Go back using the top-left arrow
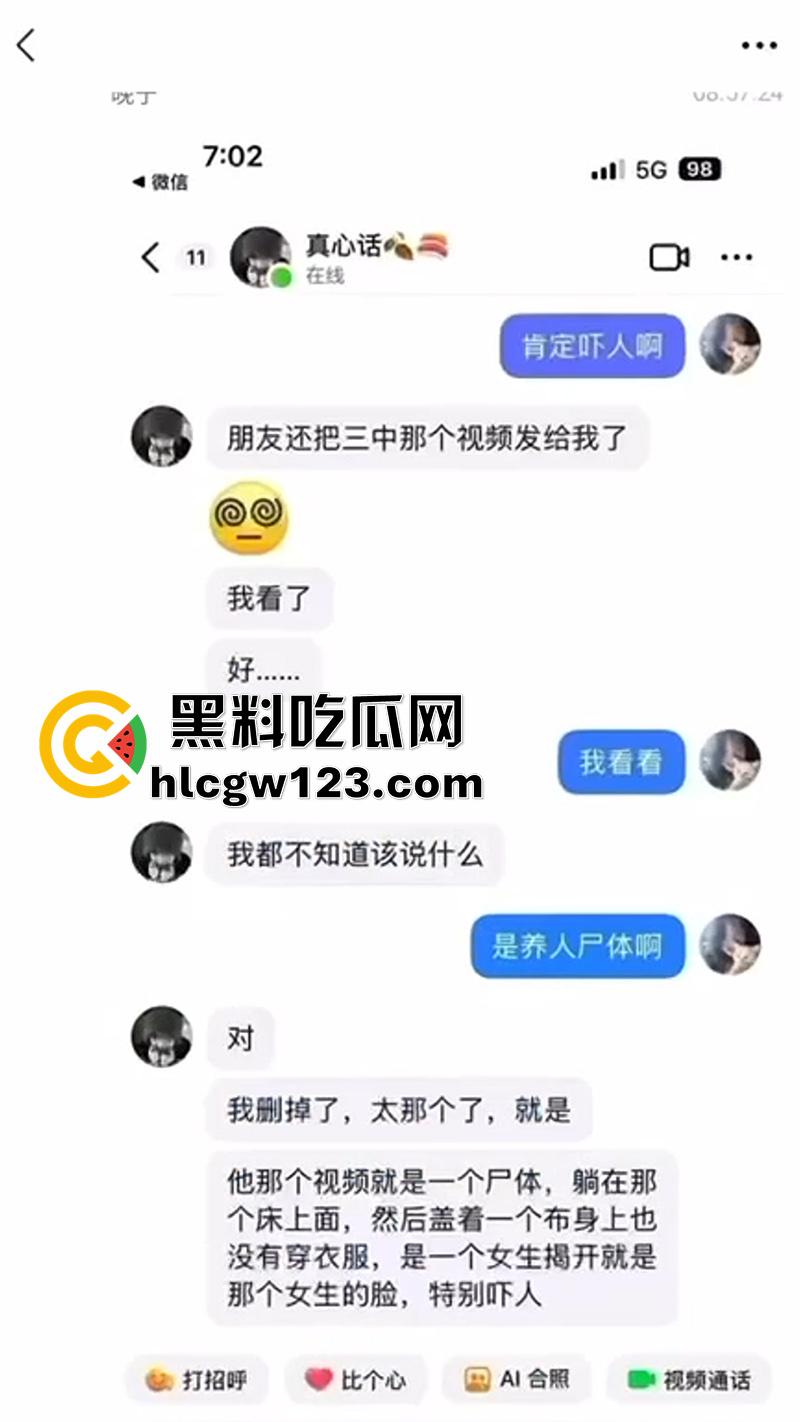 tap(26, 45)
